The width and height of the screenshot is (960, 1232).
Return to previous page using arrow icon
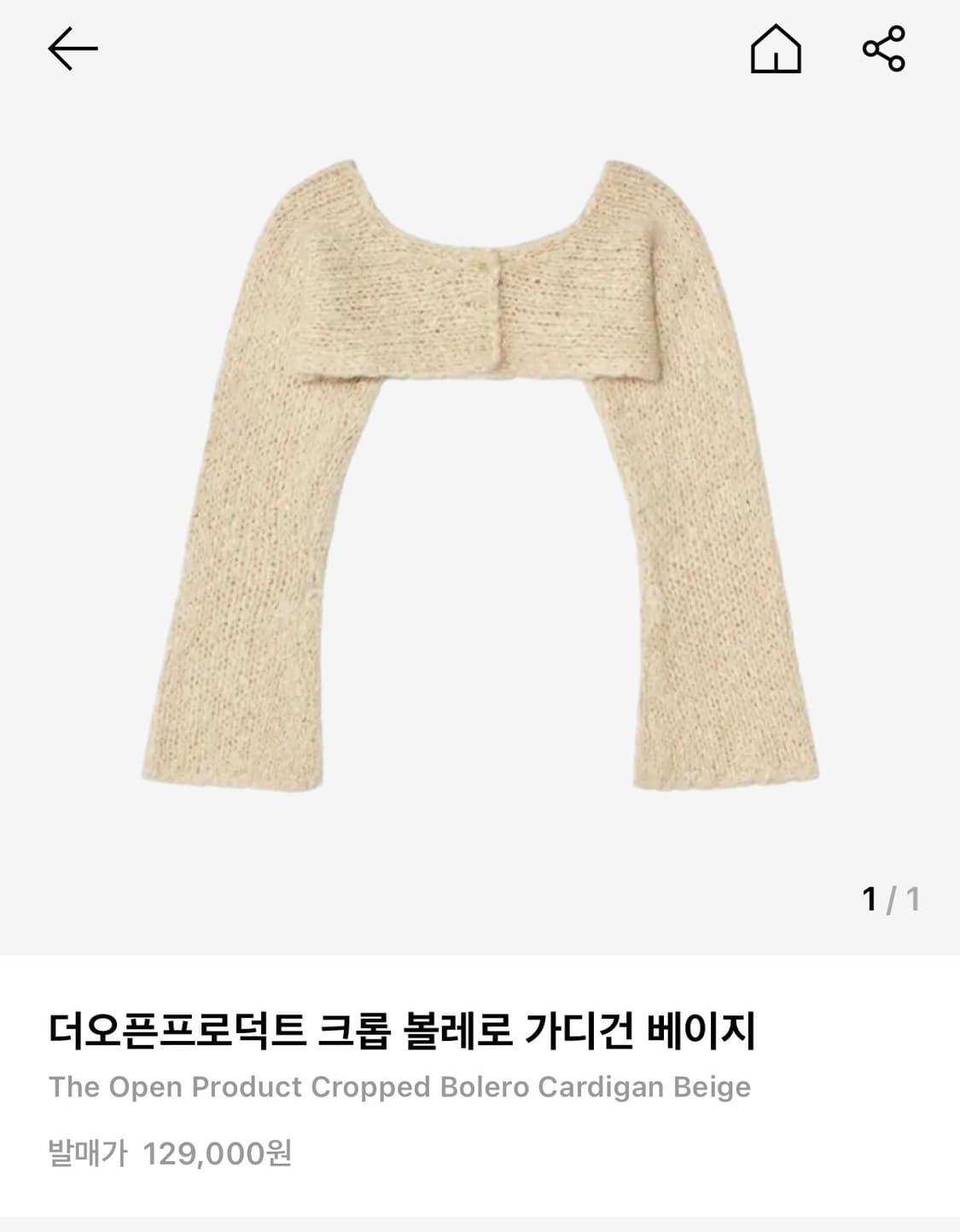72,49
